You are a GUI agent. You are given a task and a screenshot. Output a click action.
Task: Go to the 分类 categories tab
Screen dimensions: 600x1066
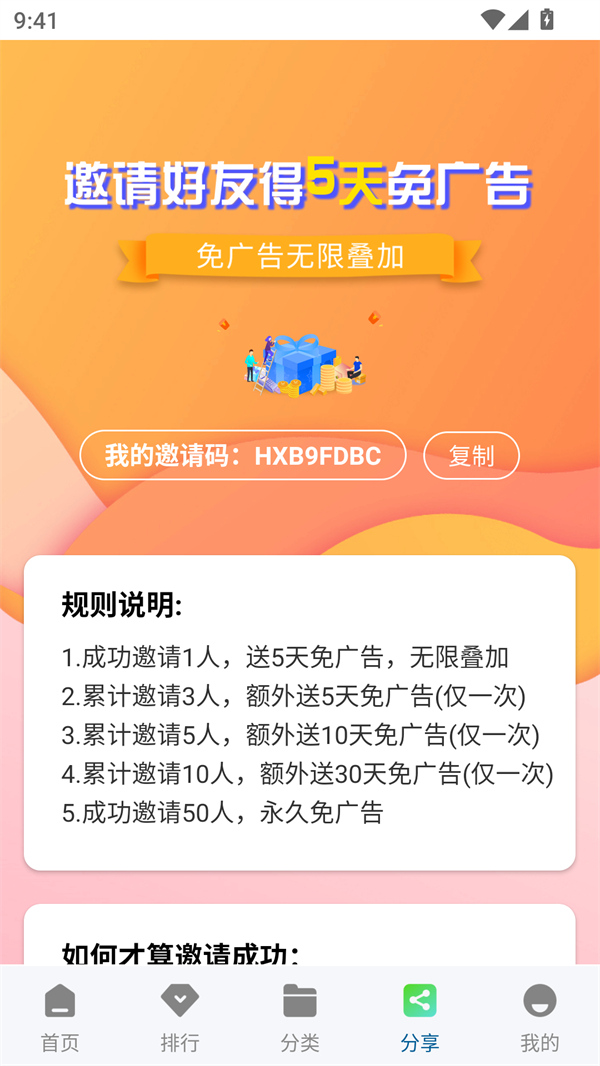coord(300,1016)
